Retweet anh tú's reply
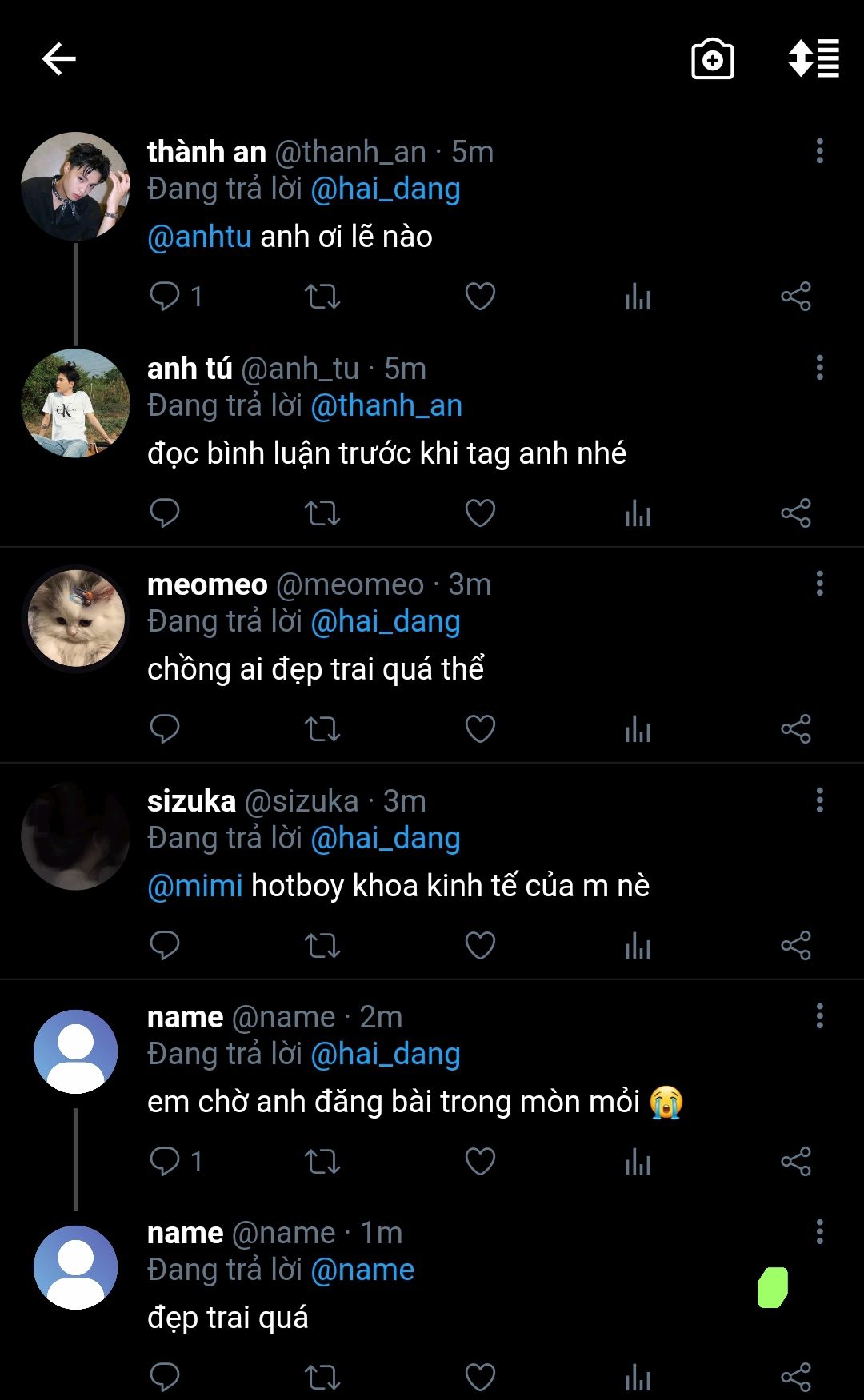The width and height of the screenshot is (864, 1400). pyautogui.click(x=322, y=513)
